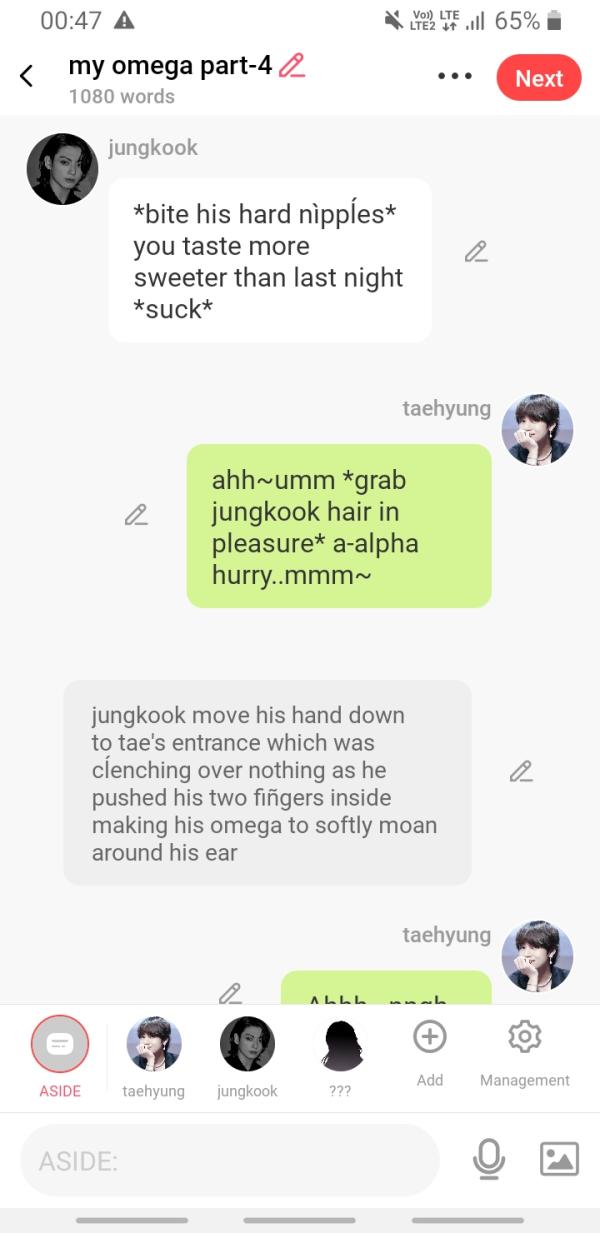Edit jungkook's first message
600x1233 pixels.
click(x=476, y=252)
